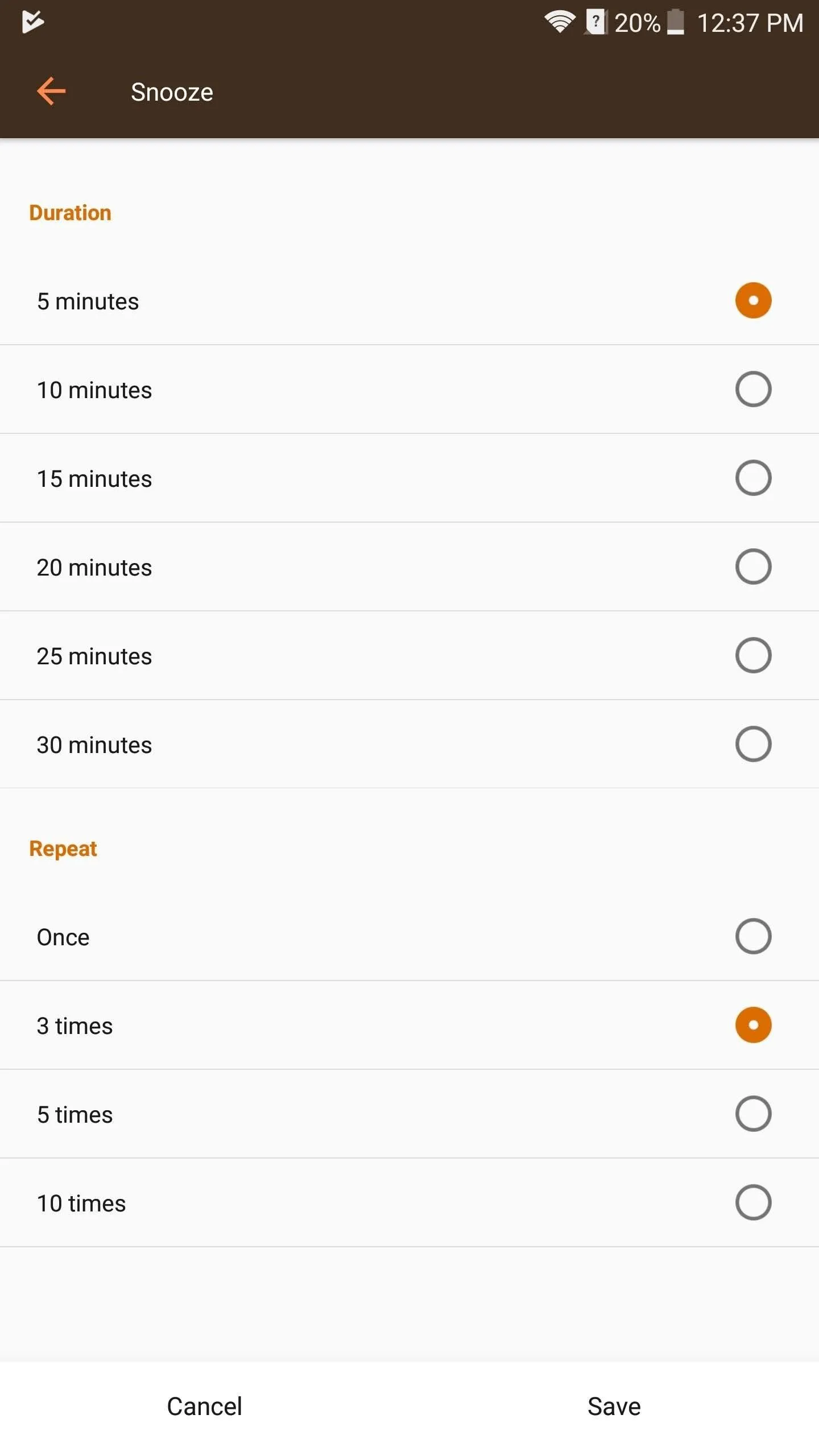Viewport: 819px width, 1456px height.
Task: Select repeat 3 times
Action: point(409,1025)
